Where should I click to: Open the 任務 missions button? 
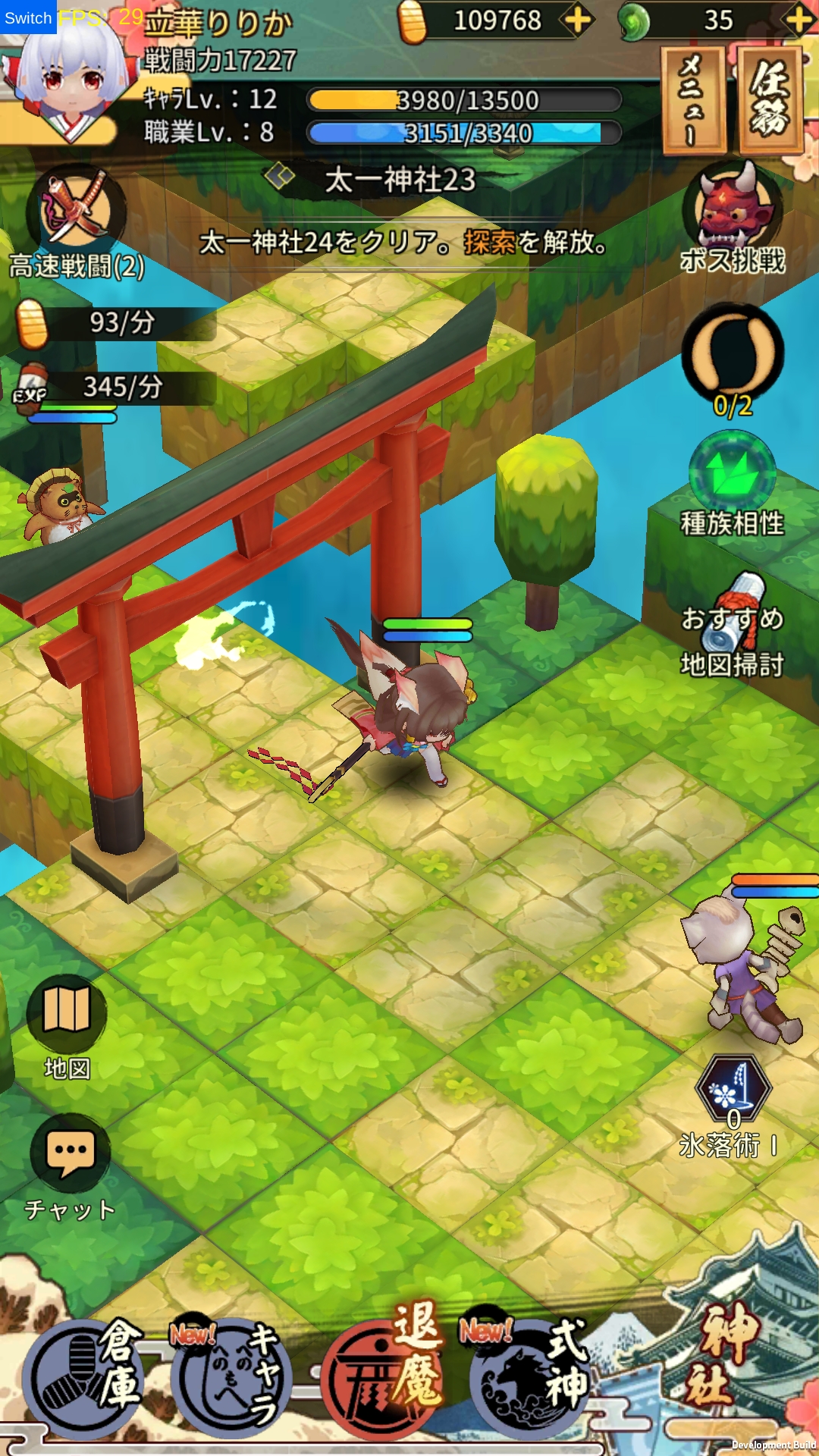click(x=770, y=101)
